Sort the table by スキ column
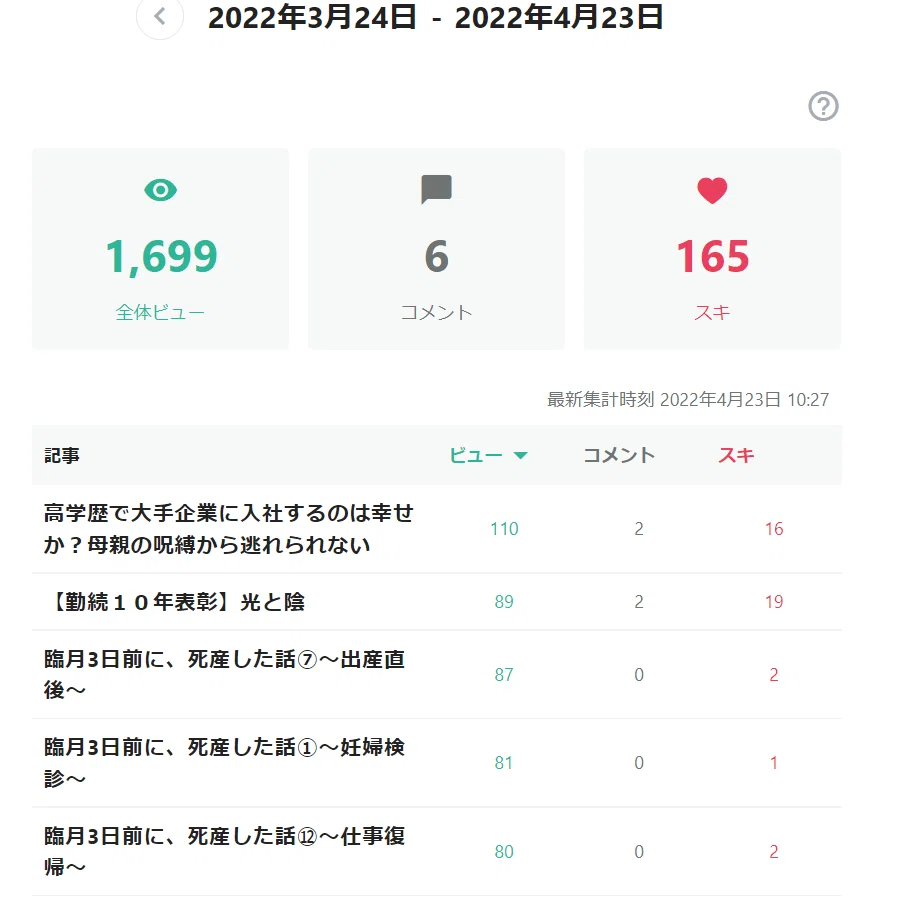902x904 pixels. click(736, 455)
